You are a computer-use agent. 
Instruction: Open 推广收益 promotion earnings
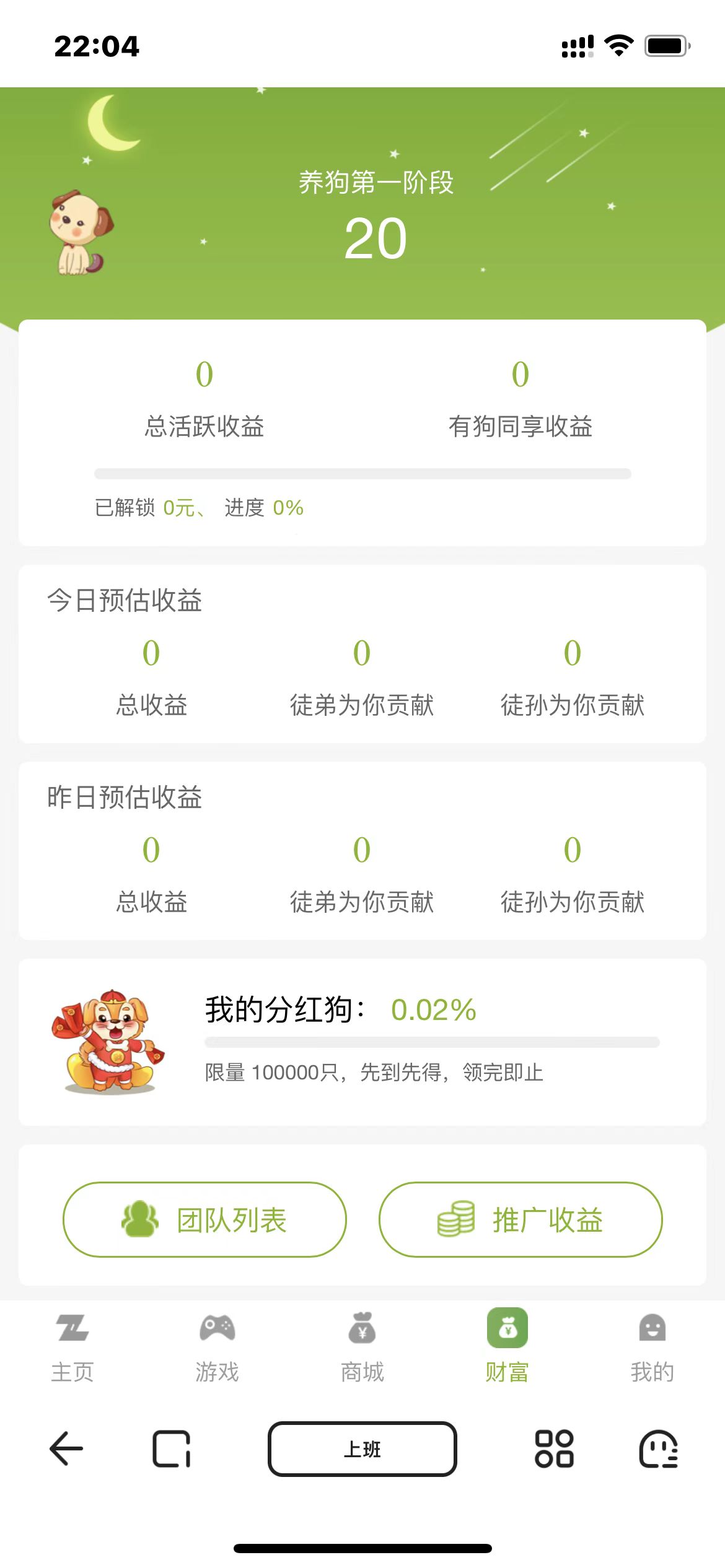click(521, 1220)
